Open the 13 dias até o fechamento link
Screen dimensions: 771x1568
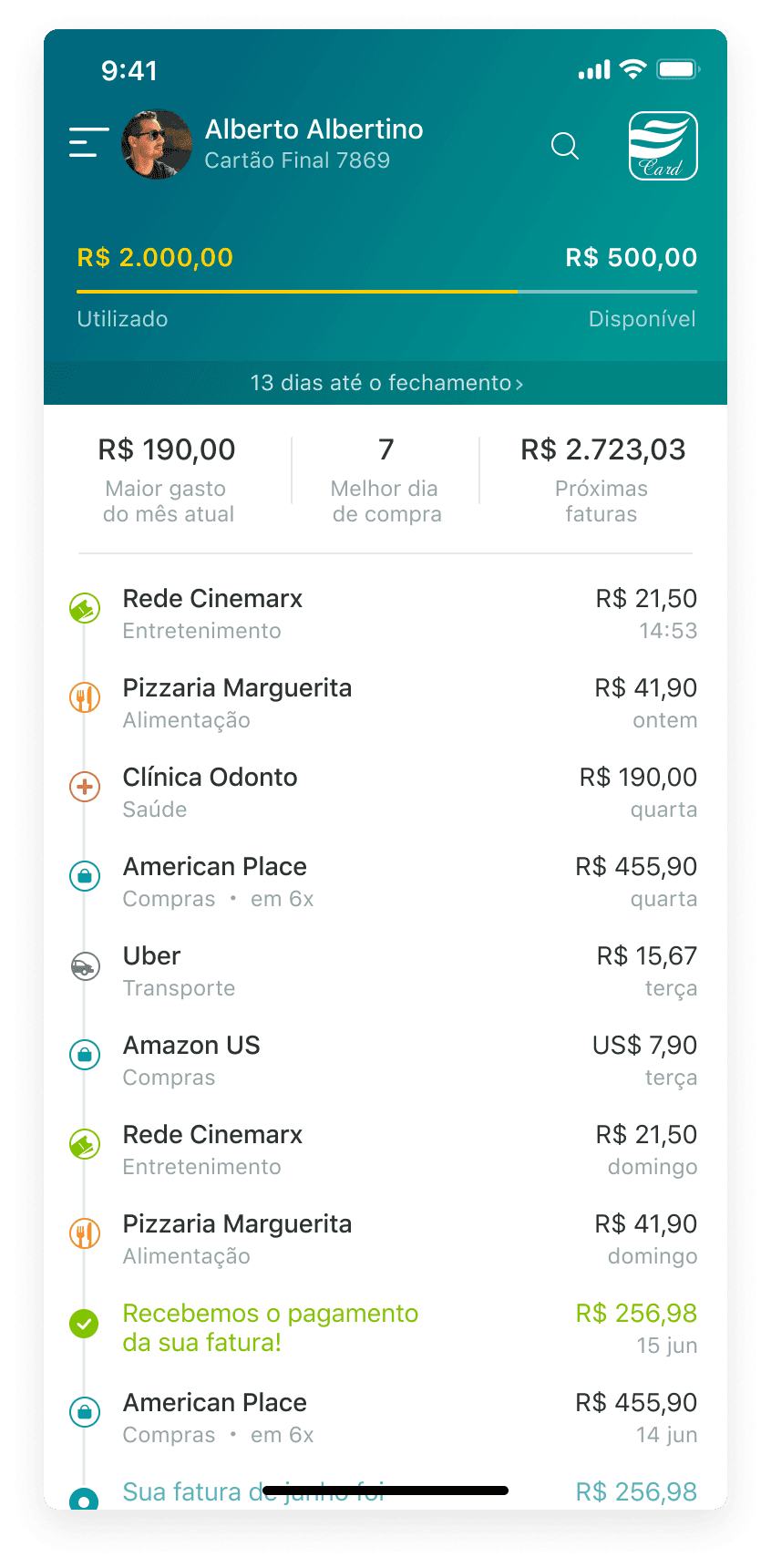coord(385,383)
